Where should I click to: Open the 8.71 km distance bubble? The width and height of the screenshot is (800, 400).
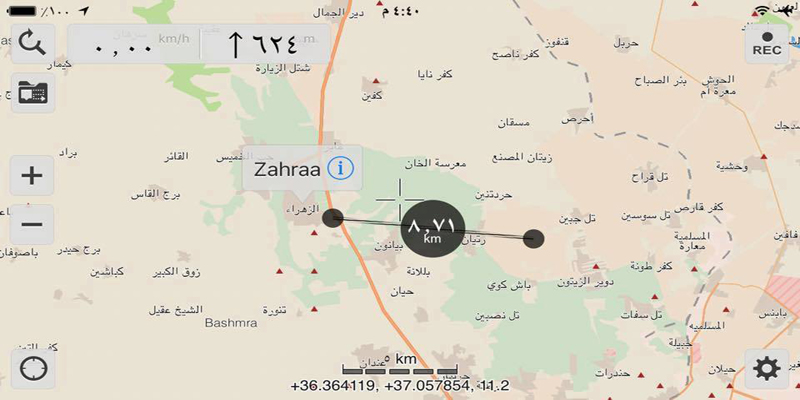coord(432,230)
